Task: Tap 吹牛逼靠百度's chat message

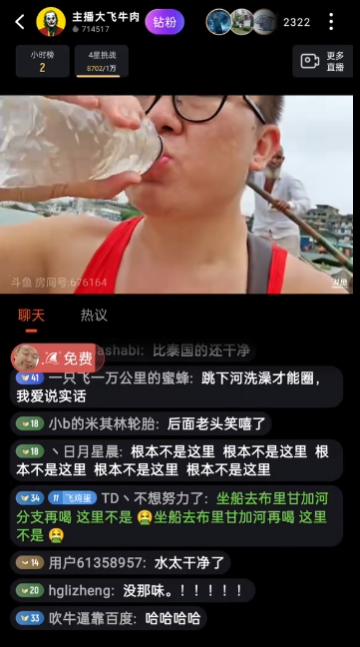Action: 109,618
